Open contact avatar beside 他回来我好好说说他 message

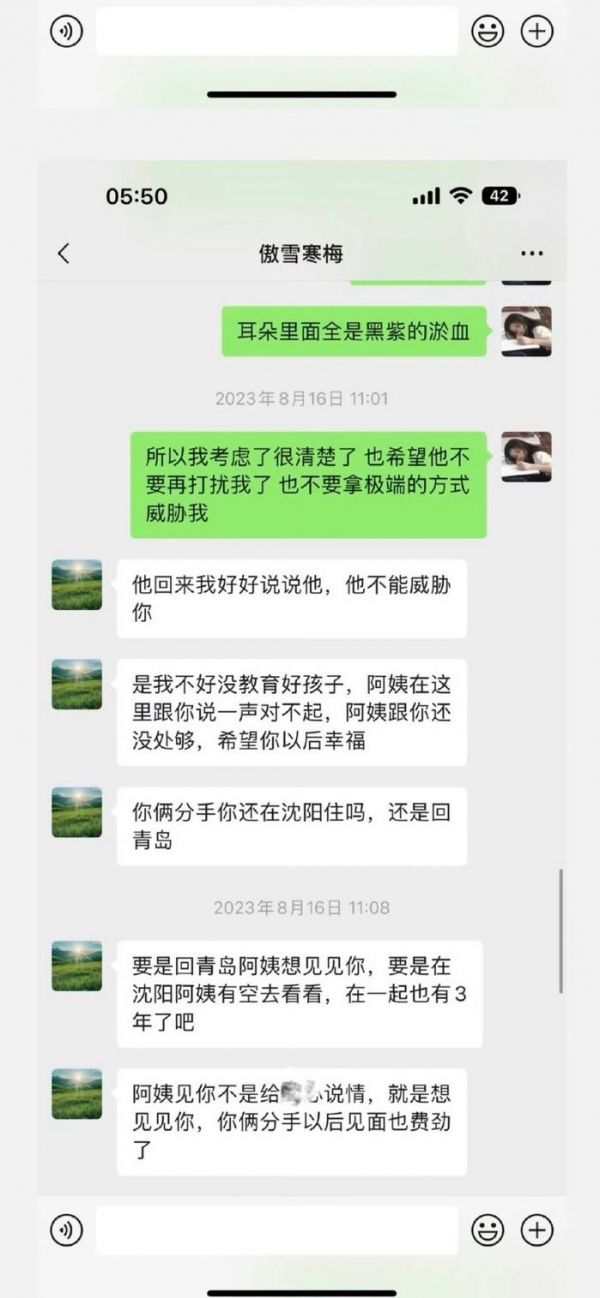coord(77,585)
